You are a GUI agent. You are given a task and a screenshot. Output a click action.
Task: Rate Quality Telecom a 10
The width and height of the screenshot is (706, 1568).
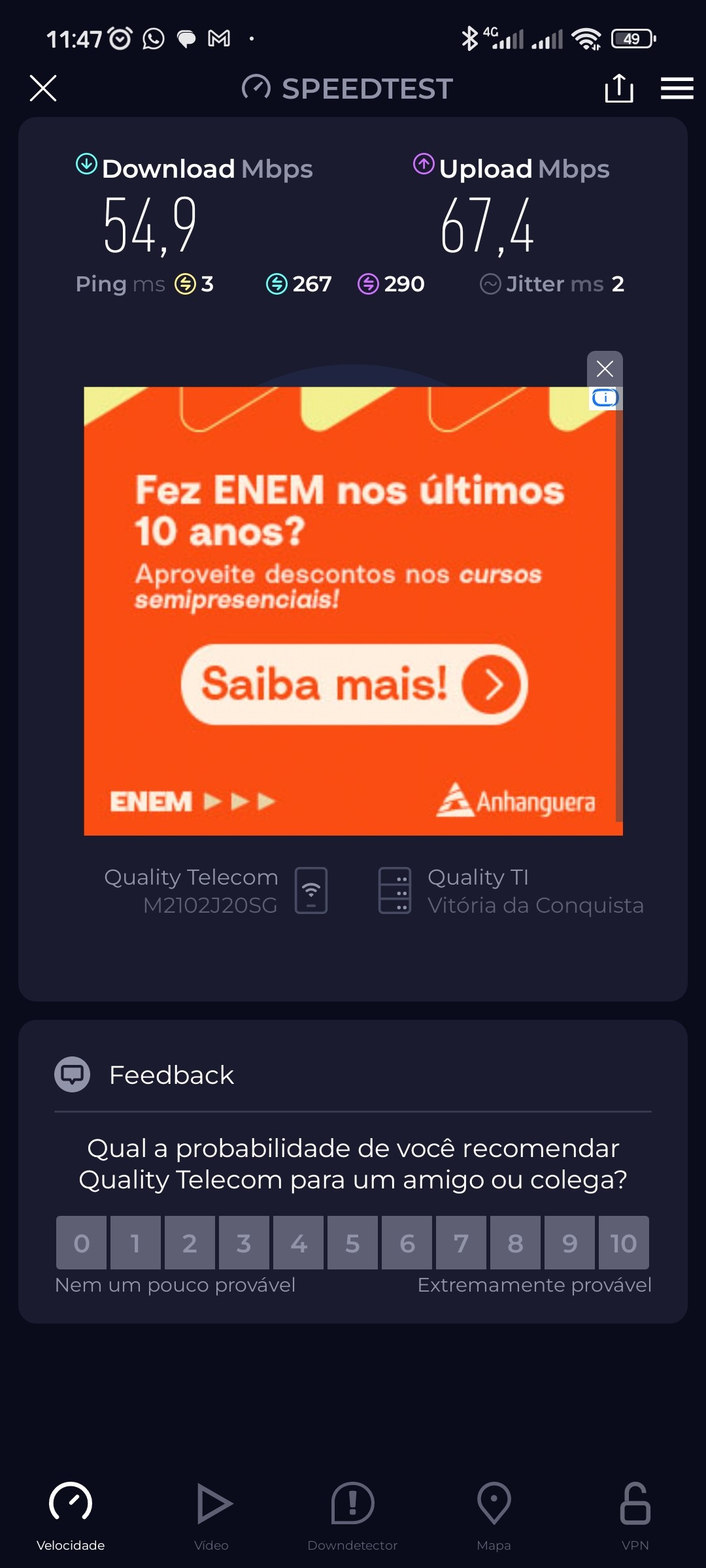click(624, 1243)
